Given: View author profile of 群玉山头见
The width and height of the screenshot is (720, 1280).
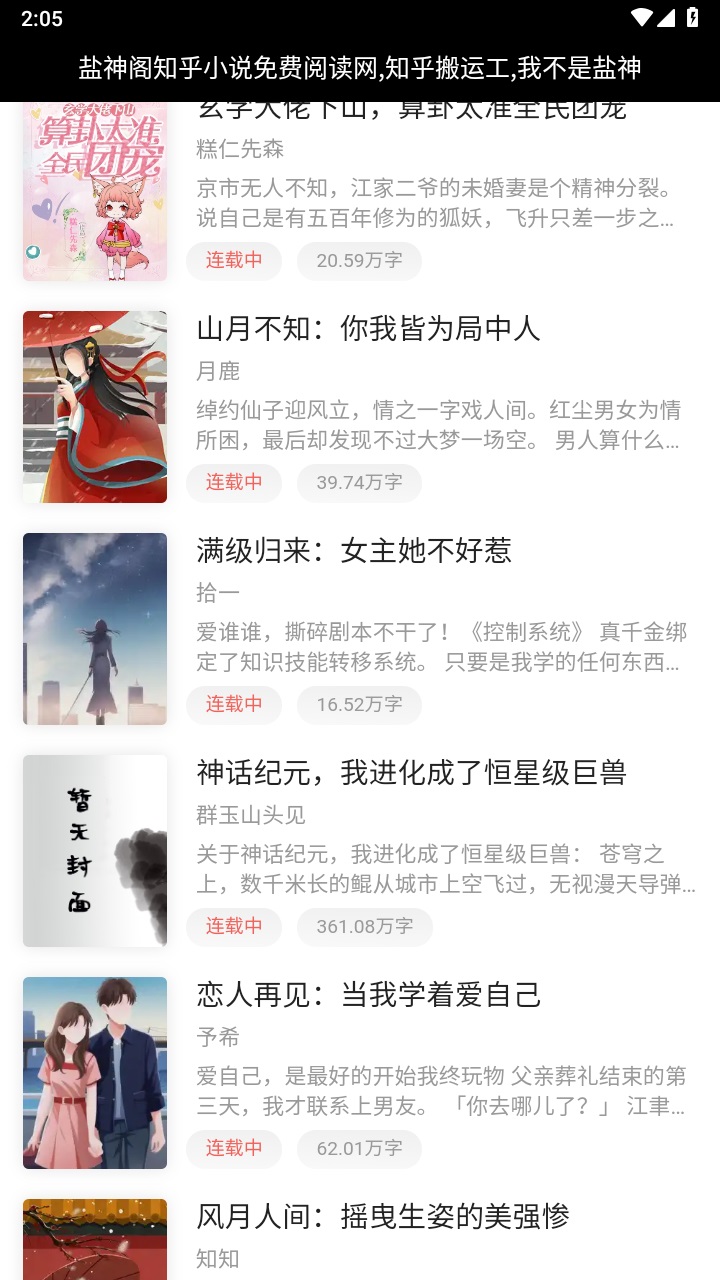Looking at the screenshot, I should [x=250, y=815].
